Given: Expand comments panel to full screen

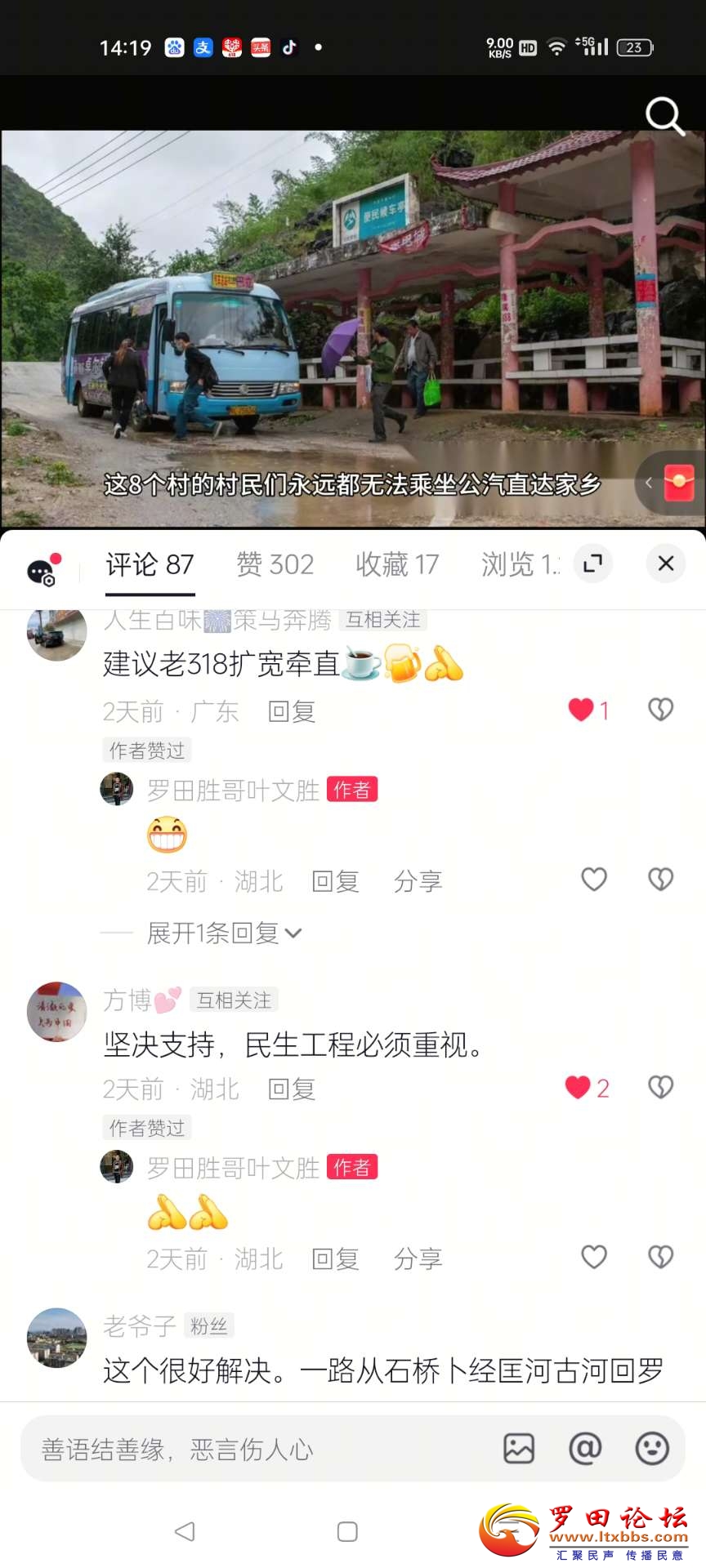Looking at the screenshot, I should point(593,563).
